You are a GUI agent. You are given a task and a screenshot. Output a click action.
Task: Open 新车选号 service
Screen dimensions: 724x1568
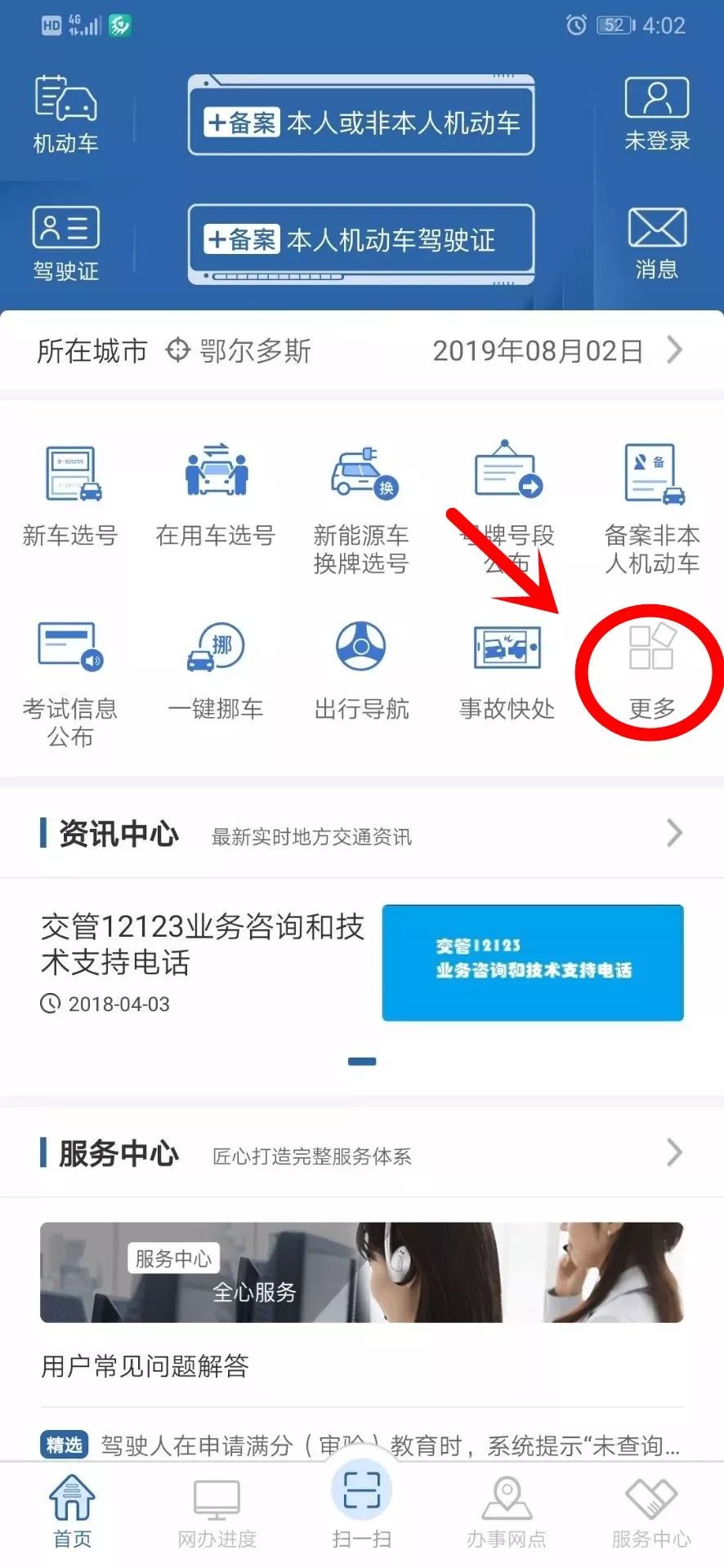(70, 496)
